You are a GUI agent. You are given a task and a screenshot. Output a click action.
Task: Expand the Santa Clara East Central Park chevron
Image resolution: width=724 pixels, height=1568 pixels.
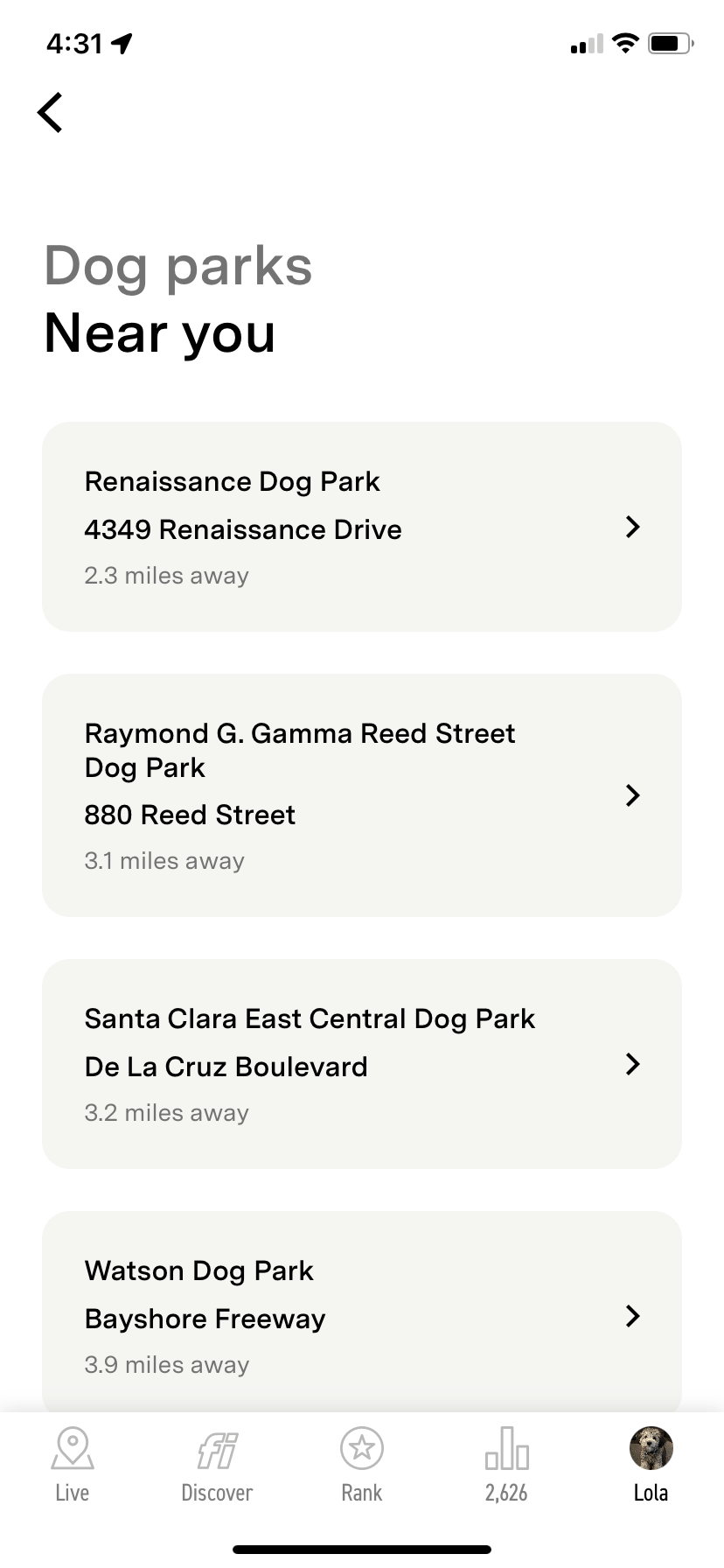[x=632, y=1064]
